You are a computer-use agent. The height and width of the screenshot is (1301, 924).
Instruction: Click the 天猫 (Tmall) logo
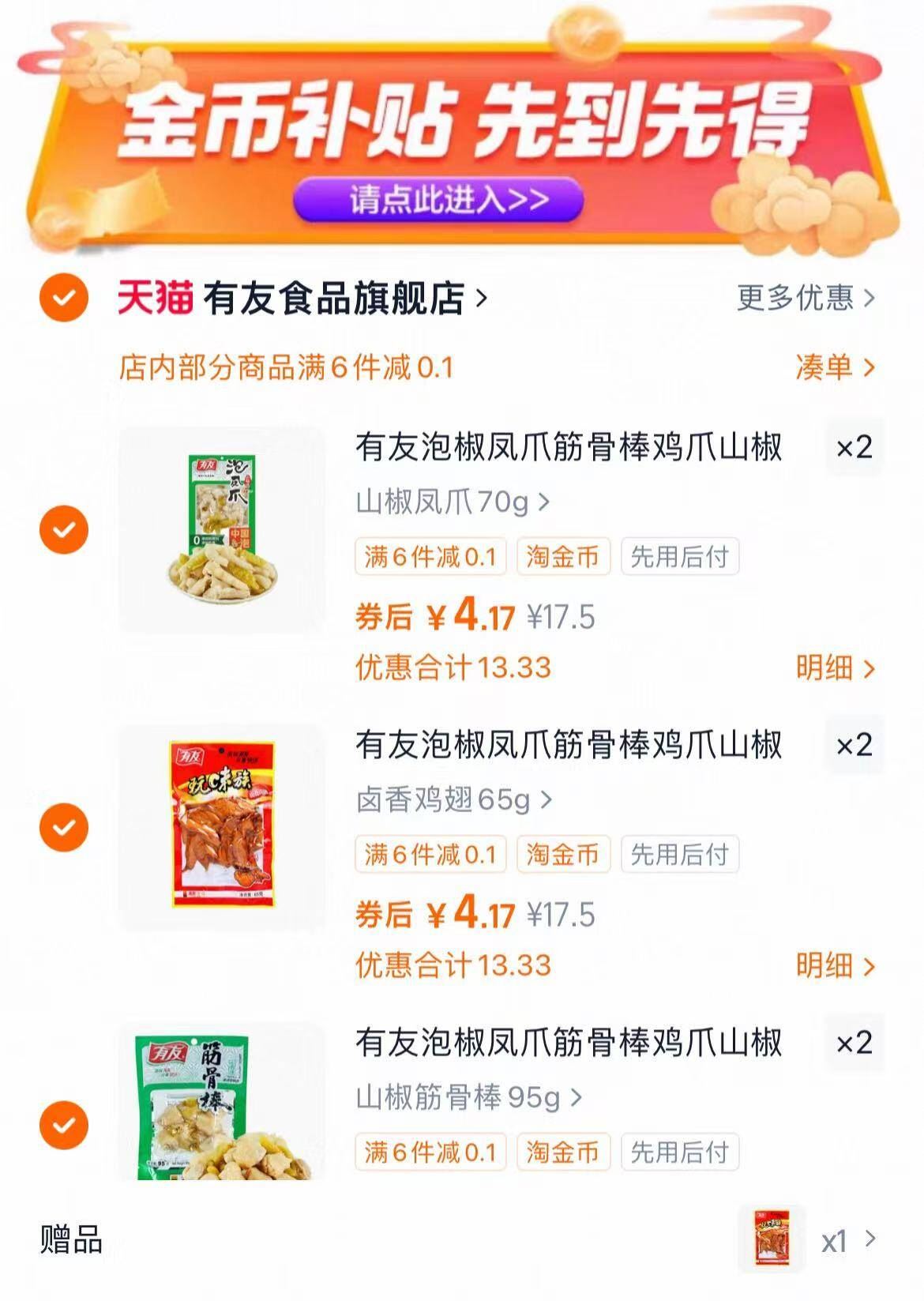(x=152, y=297)
